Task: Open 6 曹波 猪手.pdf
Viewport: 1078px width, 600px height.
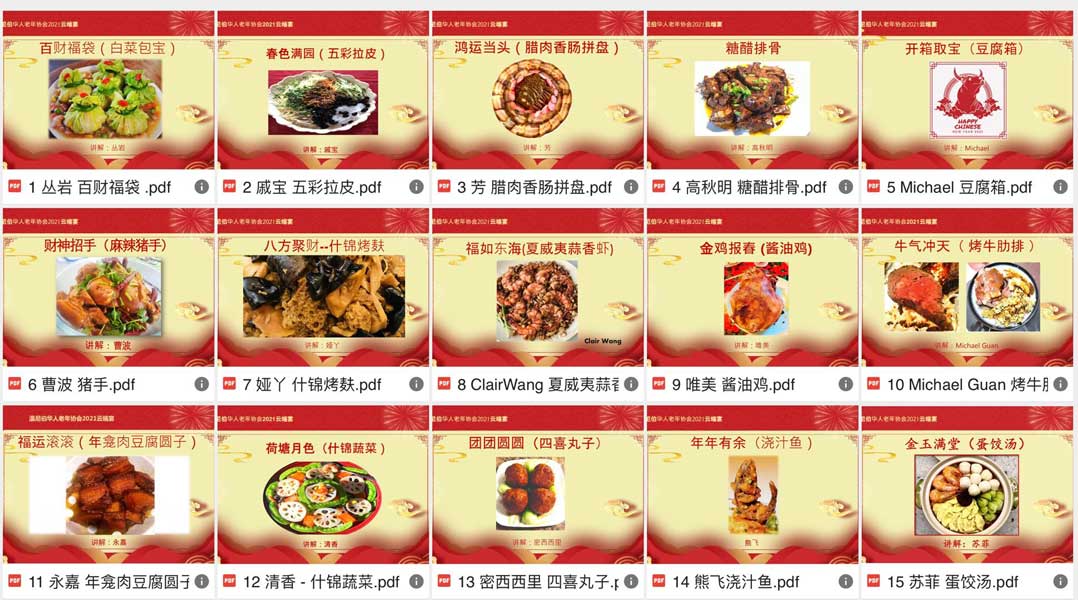Action: pos(107,289)
